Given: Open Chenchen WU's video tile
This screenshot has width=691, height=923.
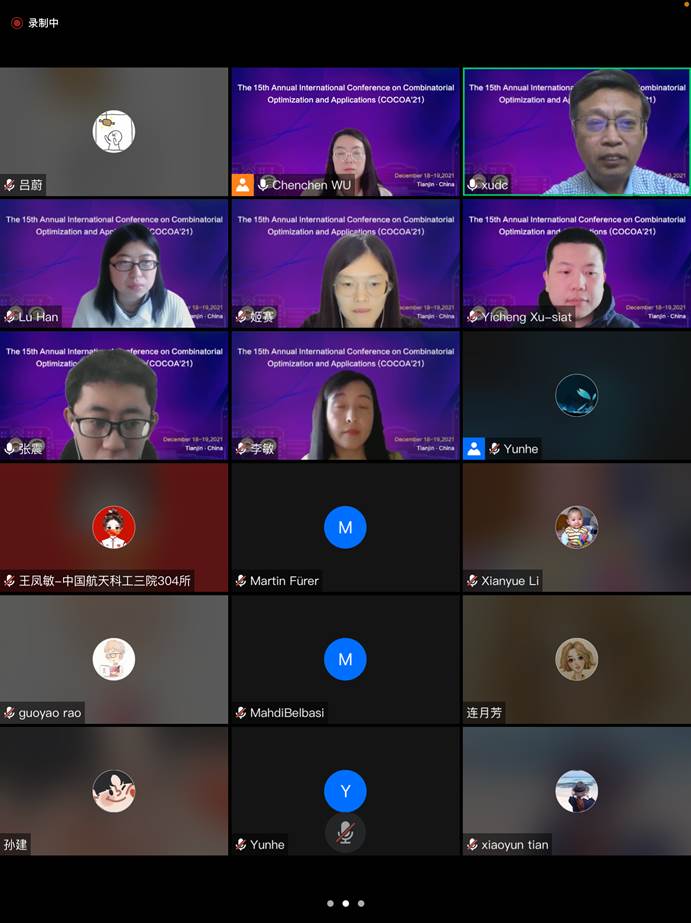Looking at the screenshot, I should coord(345,131).
